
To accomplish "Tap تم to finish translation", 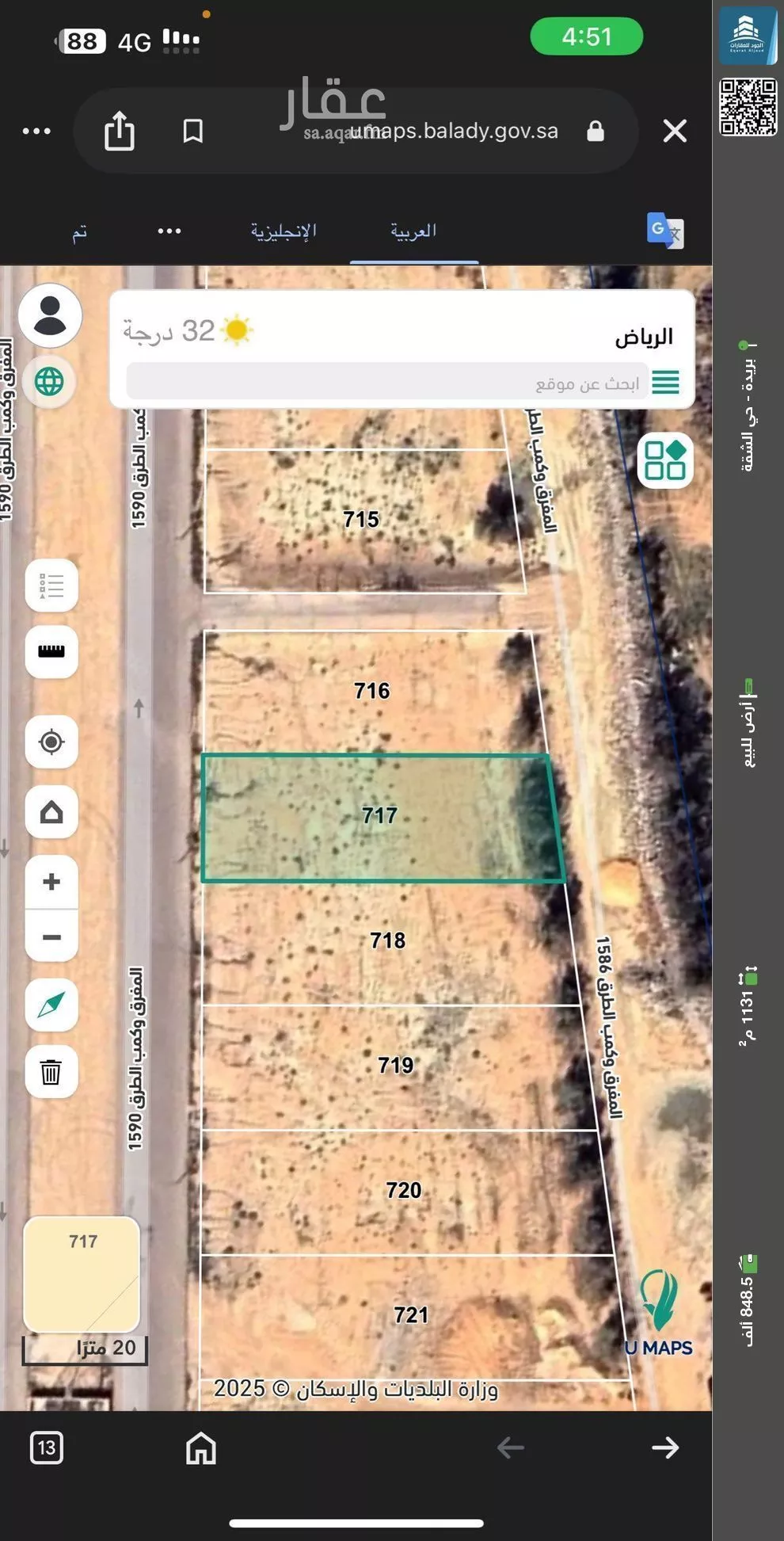I will coord(79,232).
